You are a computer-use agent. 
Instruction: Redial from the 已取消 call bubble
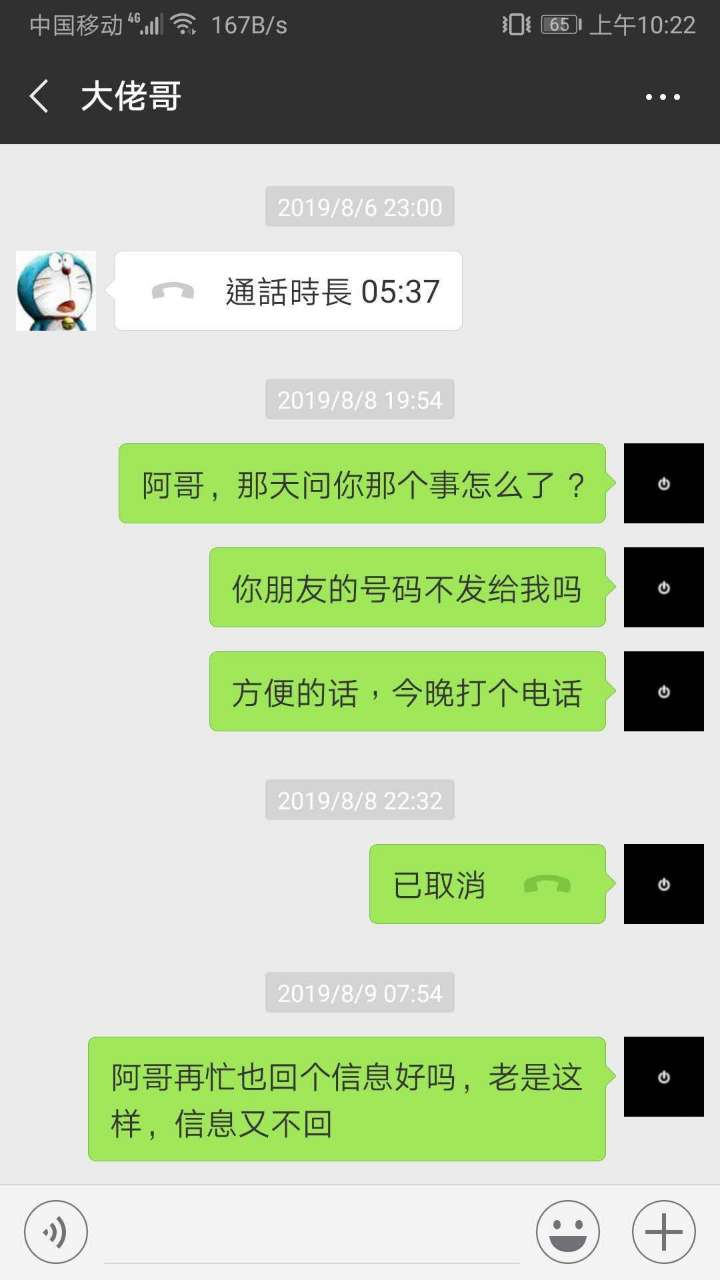point(487,884)
